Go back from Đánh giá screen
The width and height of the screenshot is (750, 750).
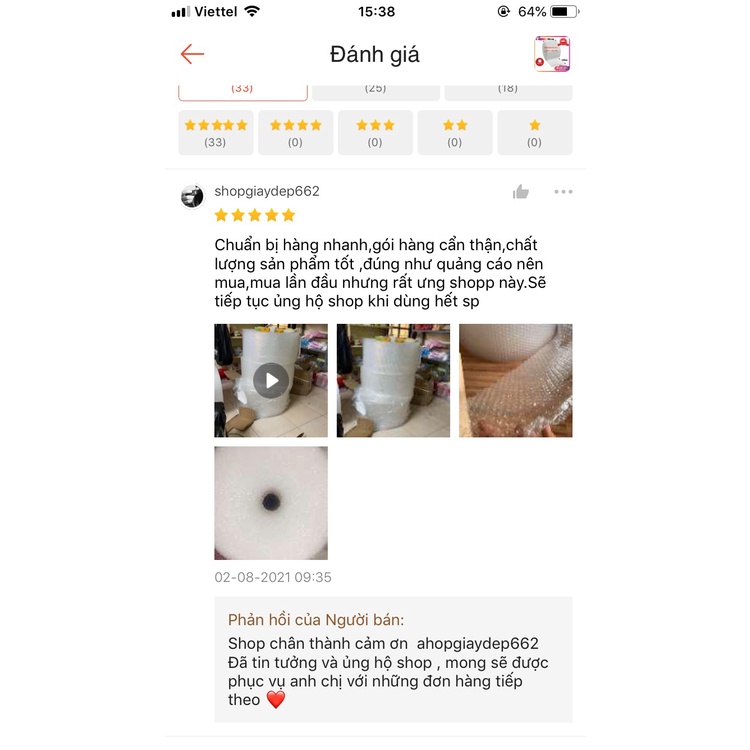click(x=192, y=54)
